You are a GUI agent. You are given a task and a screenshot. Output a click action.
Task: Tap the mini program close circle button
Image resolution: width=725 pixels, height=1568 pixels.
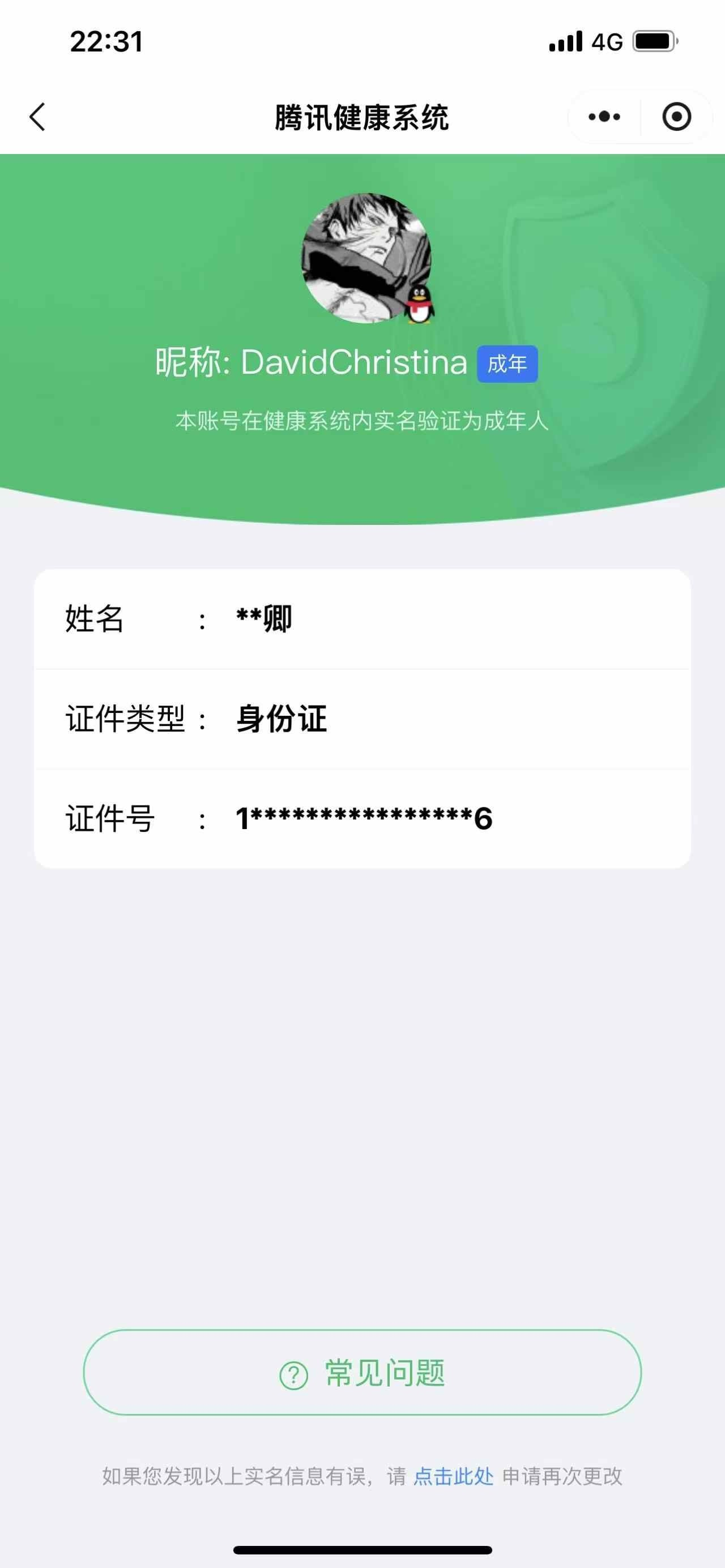point(678,117)
